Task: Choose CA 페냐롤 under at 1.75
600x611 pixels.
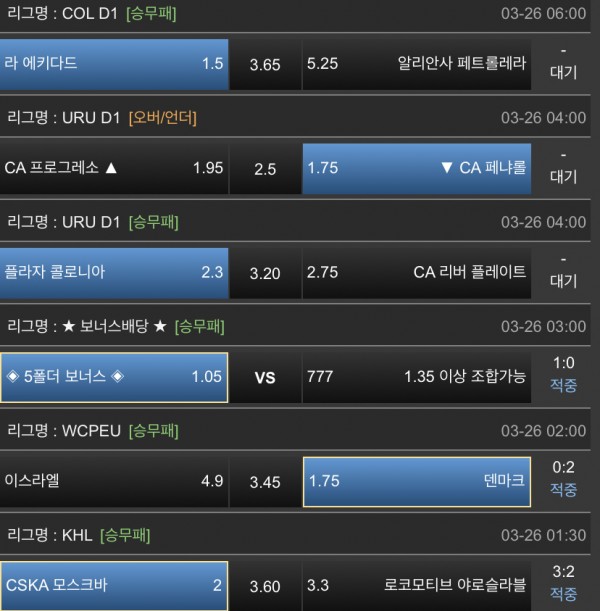Action: pyautogui.click(x=417, y=168)
